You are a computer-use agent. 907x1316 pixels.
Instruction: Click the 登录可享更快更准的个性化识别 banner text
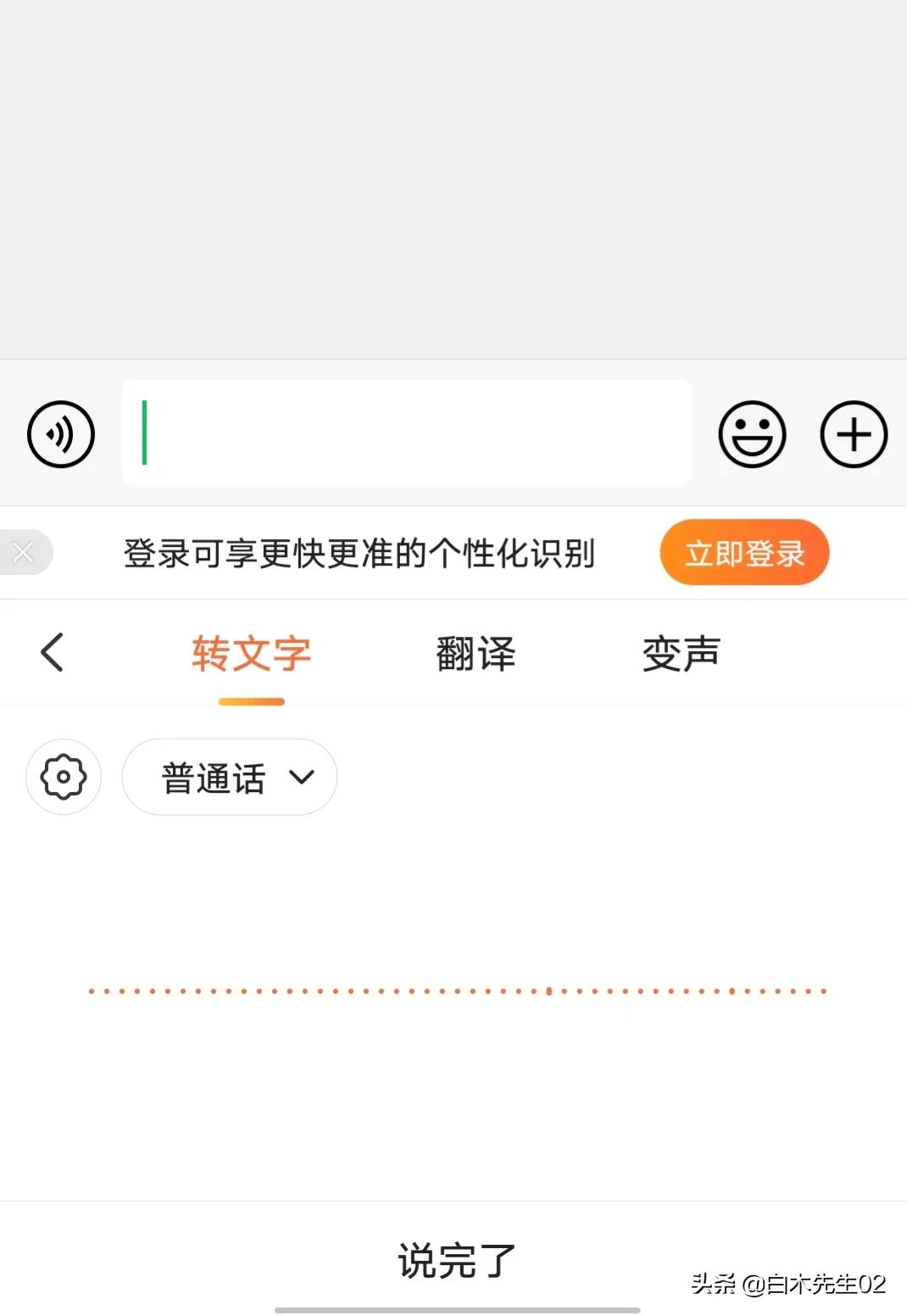pos(360,552)
